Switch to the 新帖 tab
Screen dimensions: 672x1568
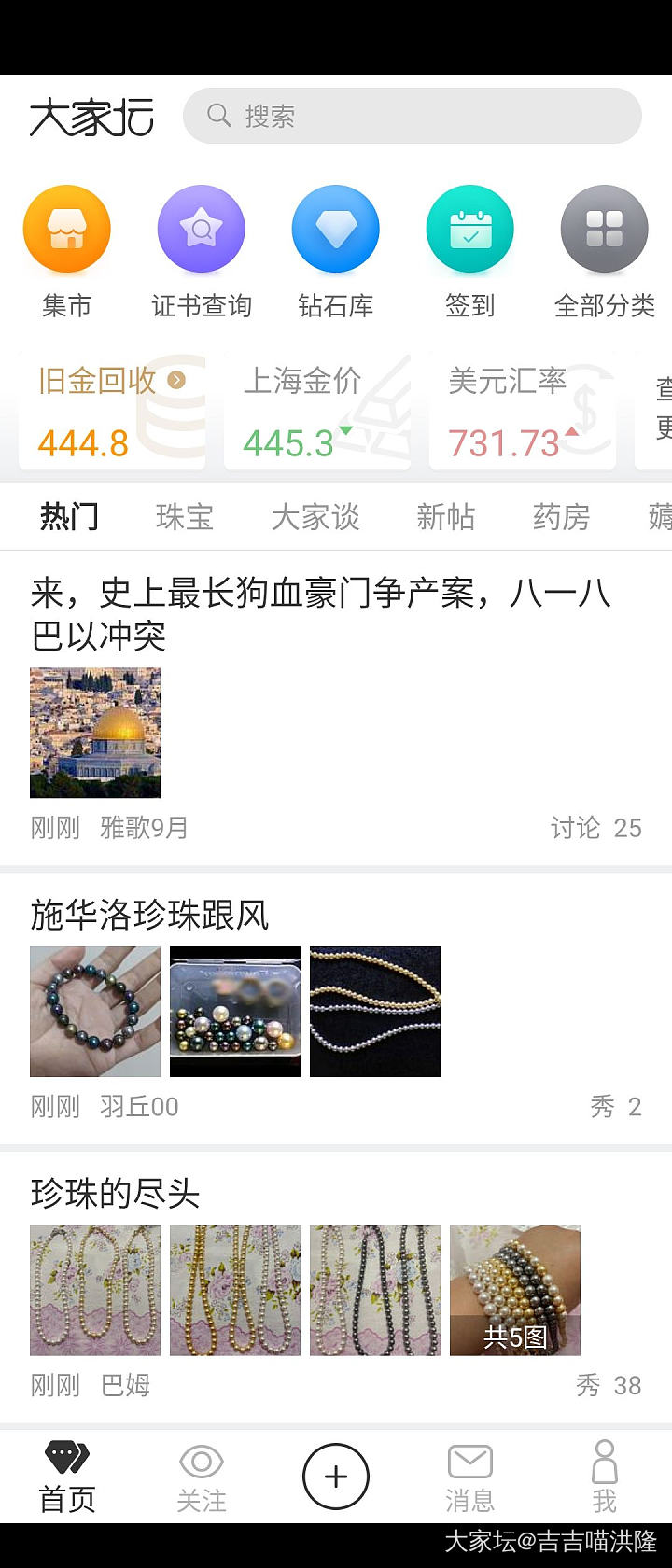(x=445, y=516)
